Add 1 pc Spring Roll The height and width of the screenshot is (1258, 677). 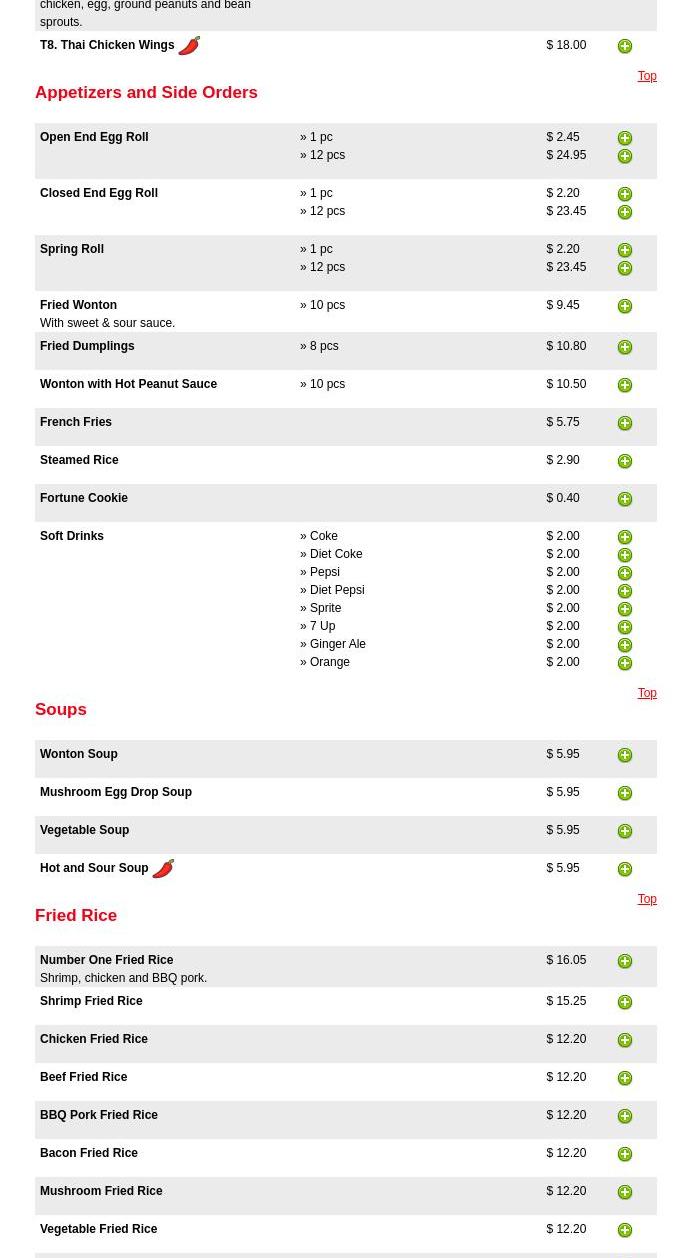(625, 250)
